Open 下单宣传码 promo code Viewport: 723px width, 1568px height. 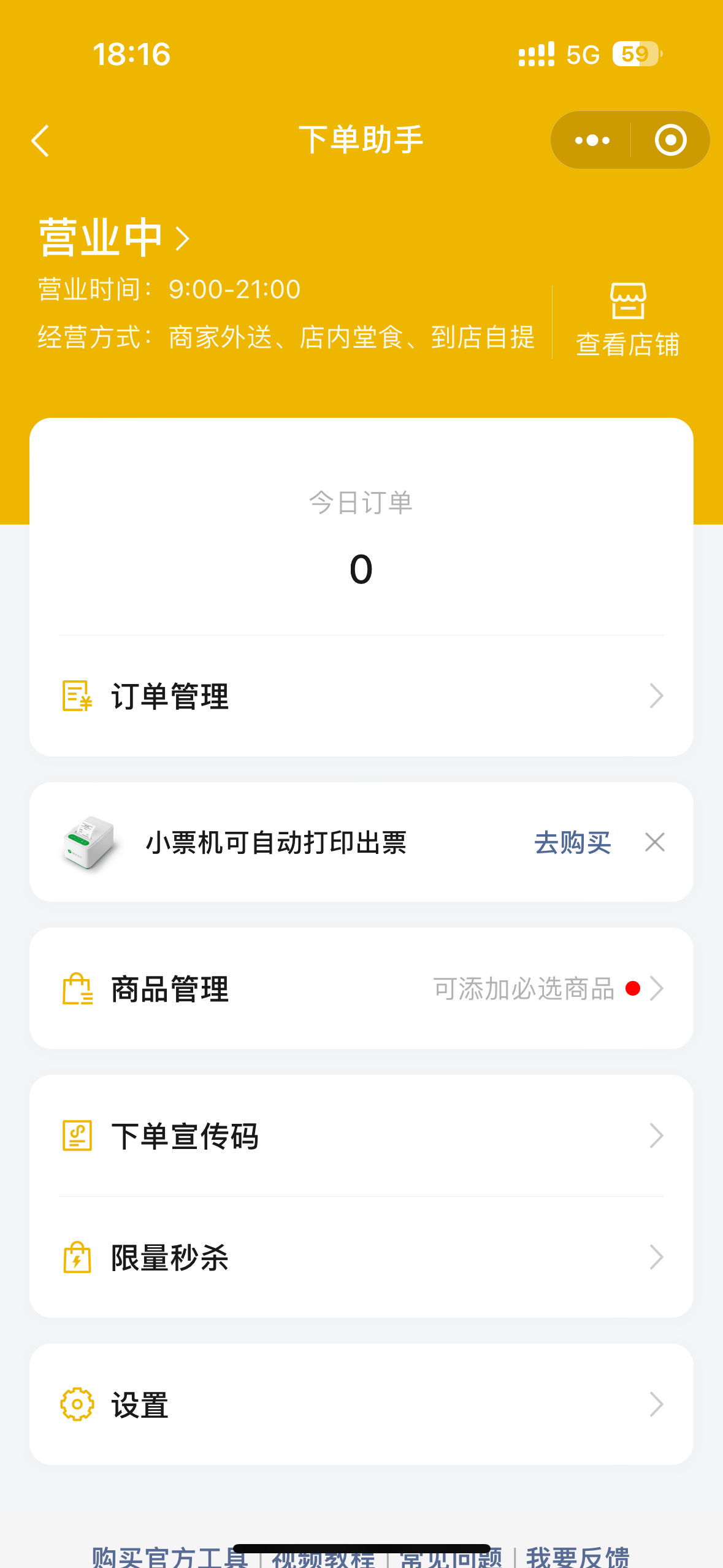click(361, 1136)
